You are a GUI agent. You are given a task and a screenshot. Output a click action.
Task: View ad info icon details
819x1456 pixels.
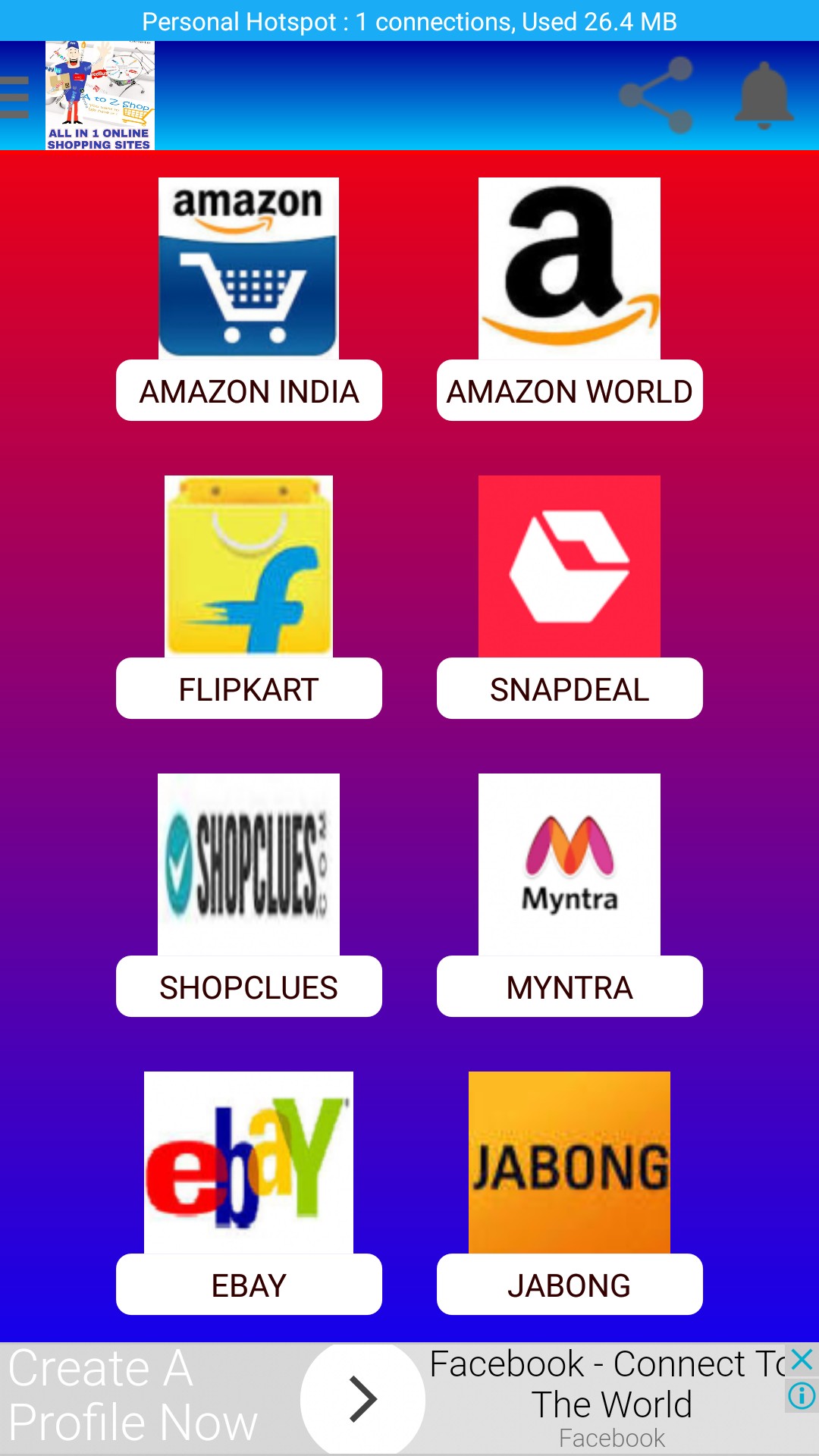click(802, 1395)
